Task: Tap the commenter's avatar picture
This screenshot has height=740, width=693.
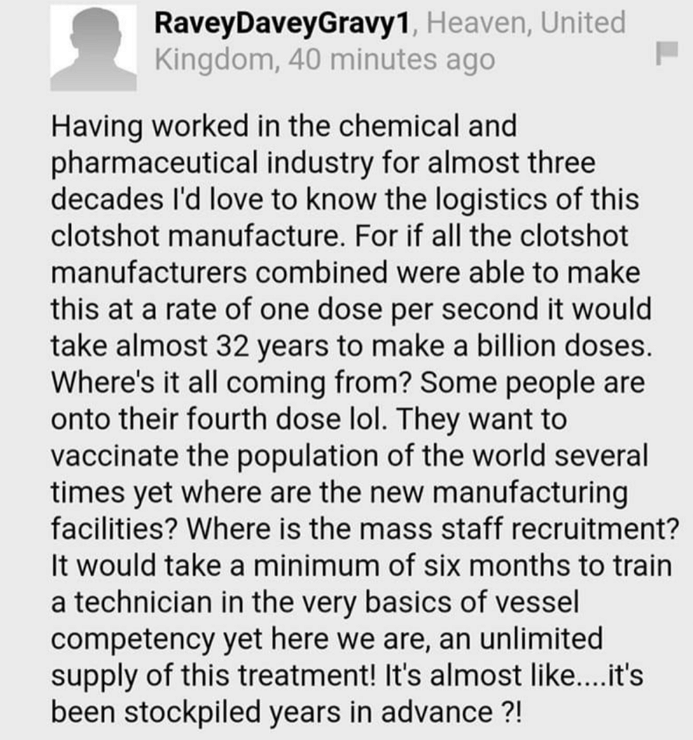Action: click(x=94, y=47)
